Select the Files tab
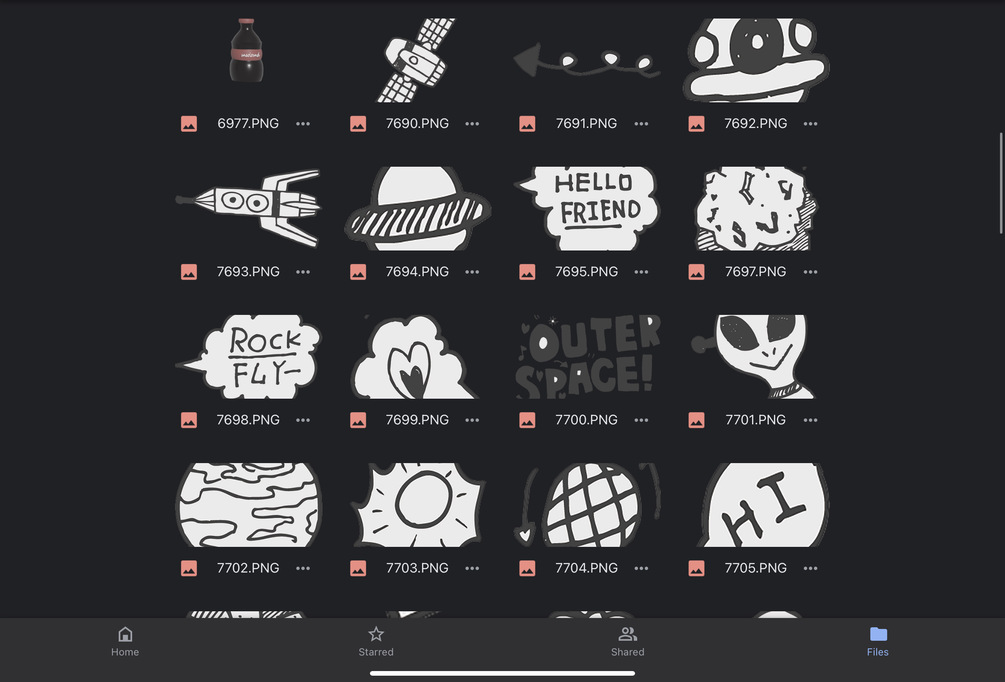 point(878,641)
